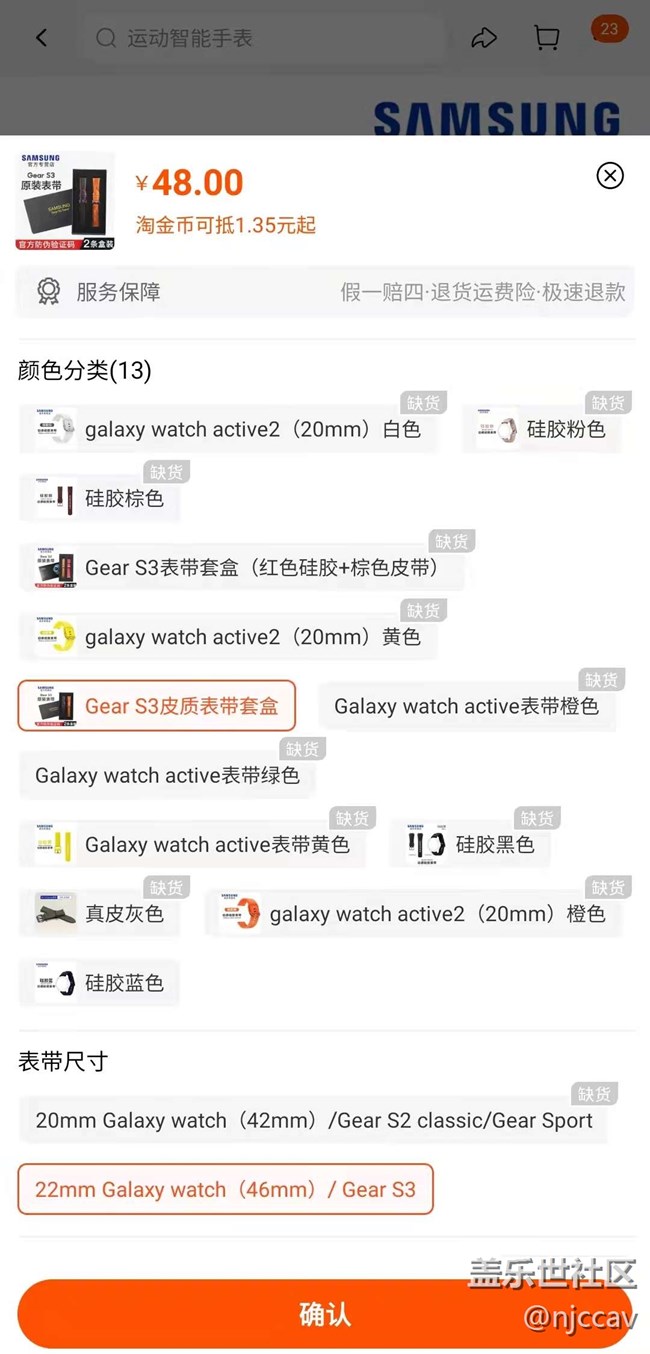This screenshot has height=1354, width=650.
Task: Pick the 硅胶粉色 option
Action: click(541, 429)
